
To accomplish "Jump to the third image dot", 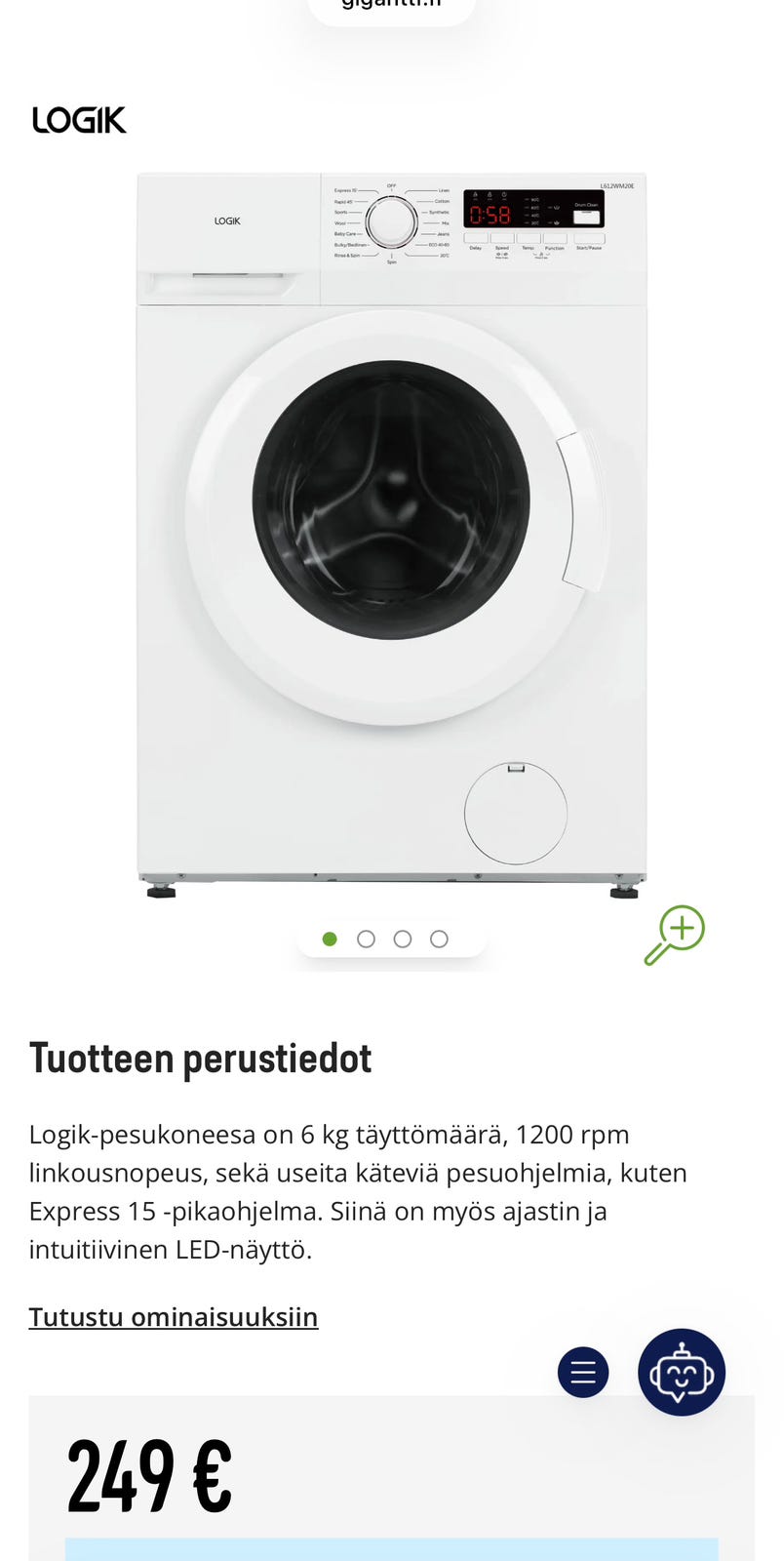I will pyautogui.click(x=403, y=939).
